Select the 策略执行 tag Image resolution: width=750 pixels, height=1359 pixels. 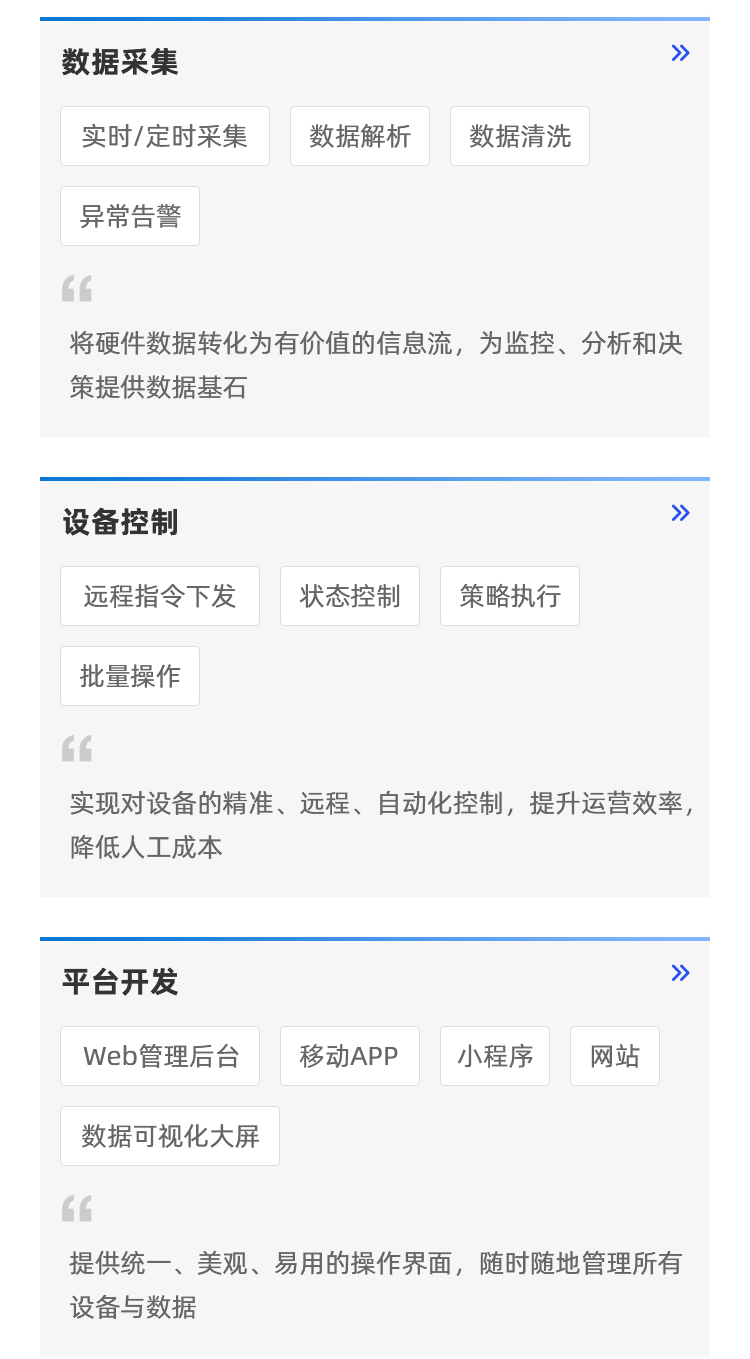[x=510, y=596]
